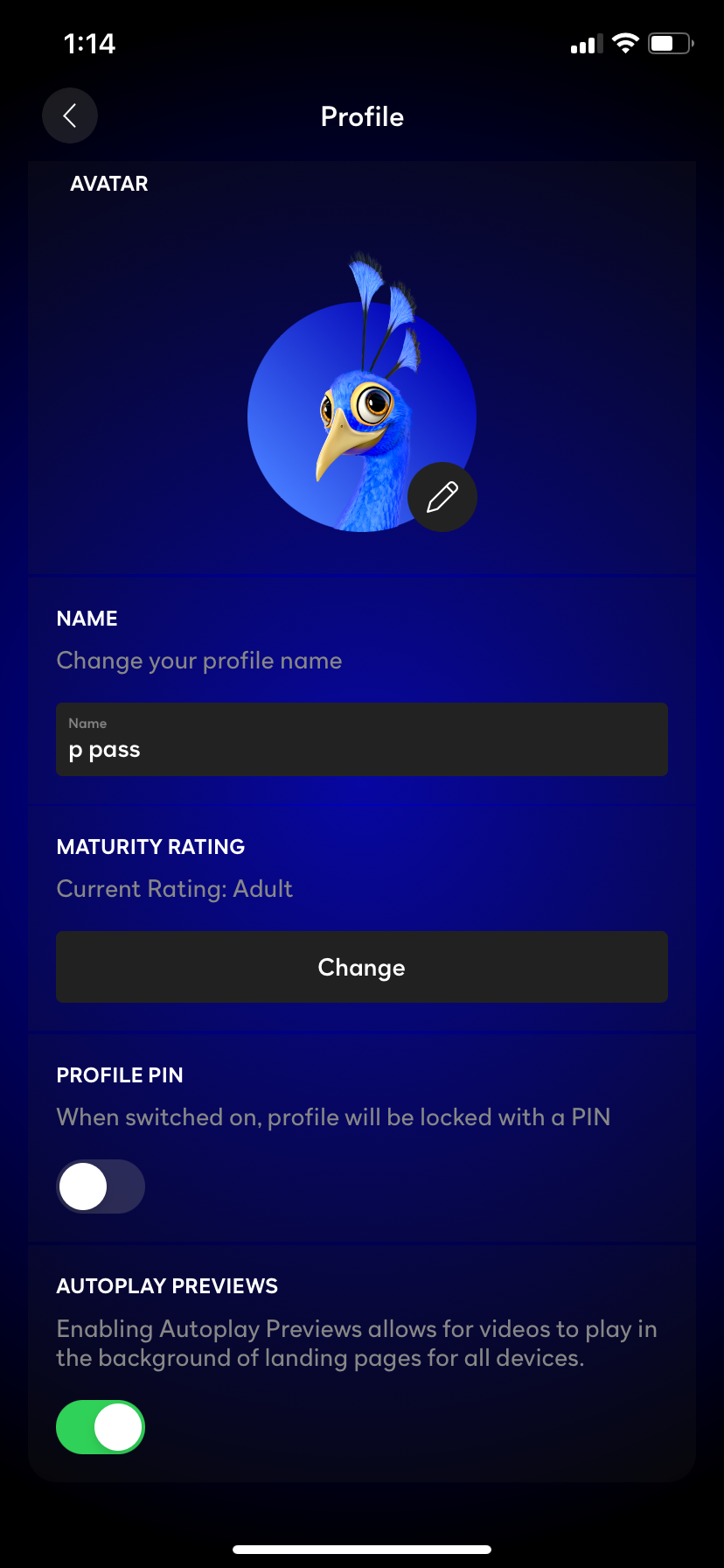Edit the avatar with the pencil icon
The height and width of the screenshot is (1568, 724).
442,497
